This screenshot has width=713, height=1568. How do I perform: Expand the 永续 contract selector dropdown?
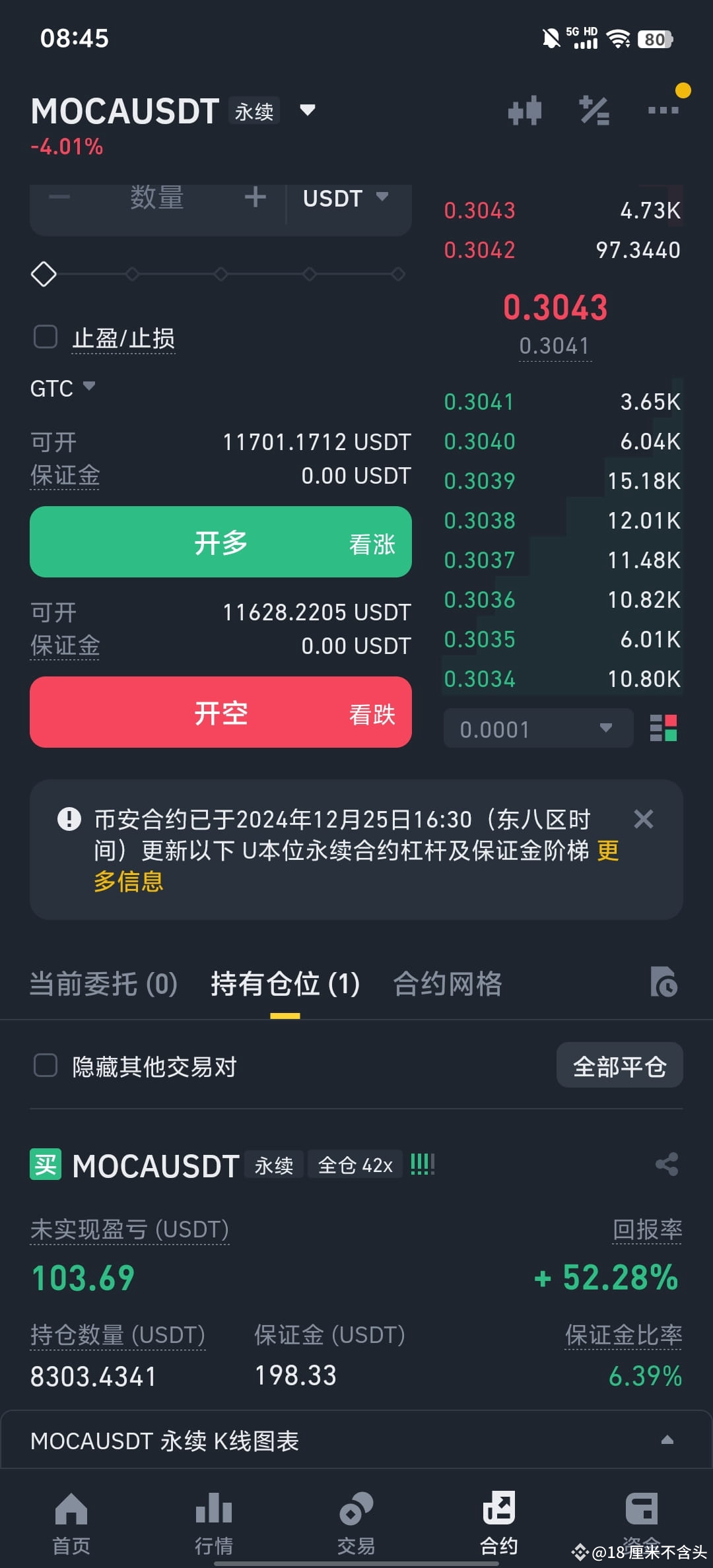tap(308, 110)
